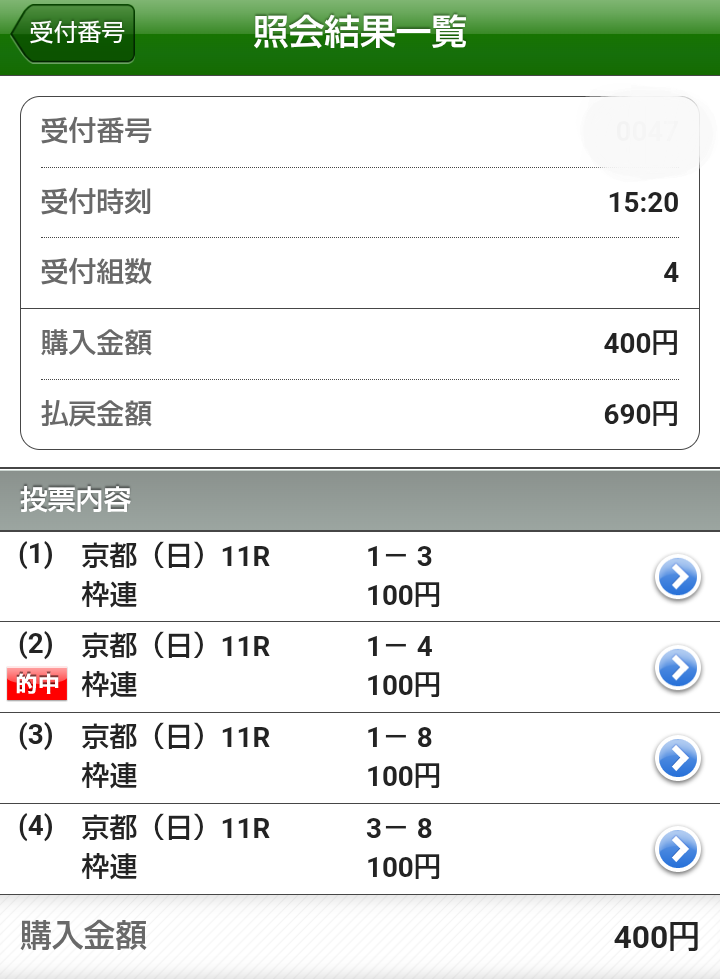Viewport: 720px width, 979px height.
Task: Go back to 受付番号 list
Action: point(73,33)
